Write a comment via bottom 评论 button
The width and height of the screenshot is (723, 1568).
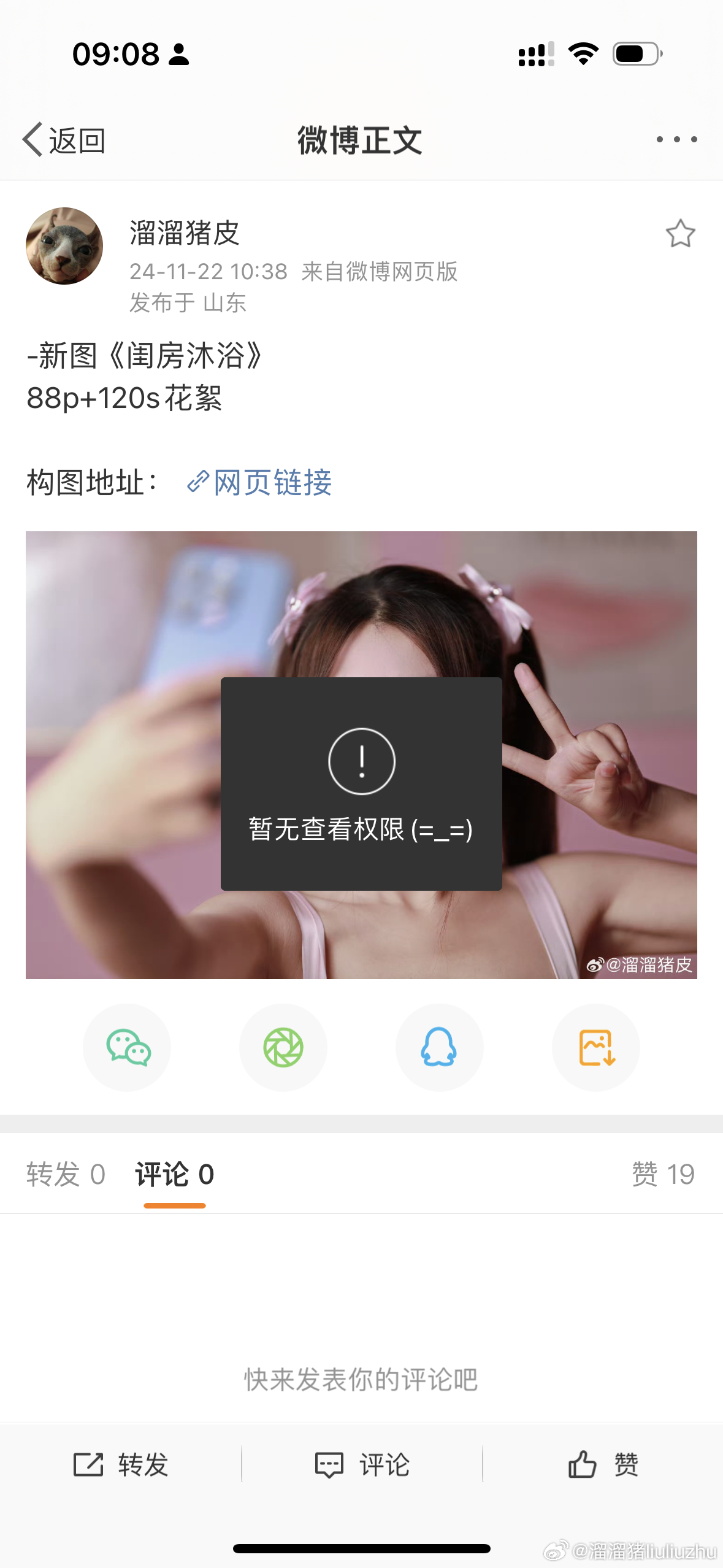pyautogui.click(x=362, y=1464)
